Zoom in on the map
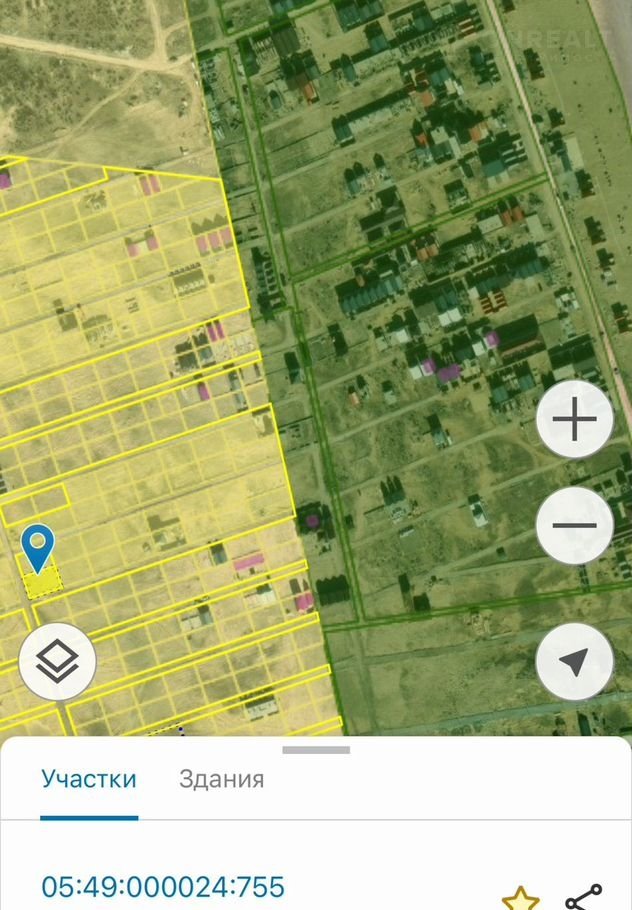This screenshot has height=910, width=632. 574,421
